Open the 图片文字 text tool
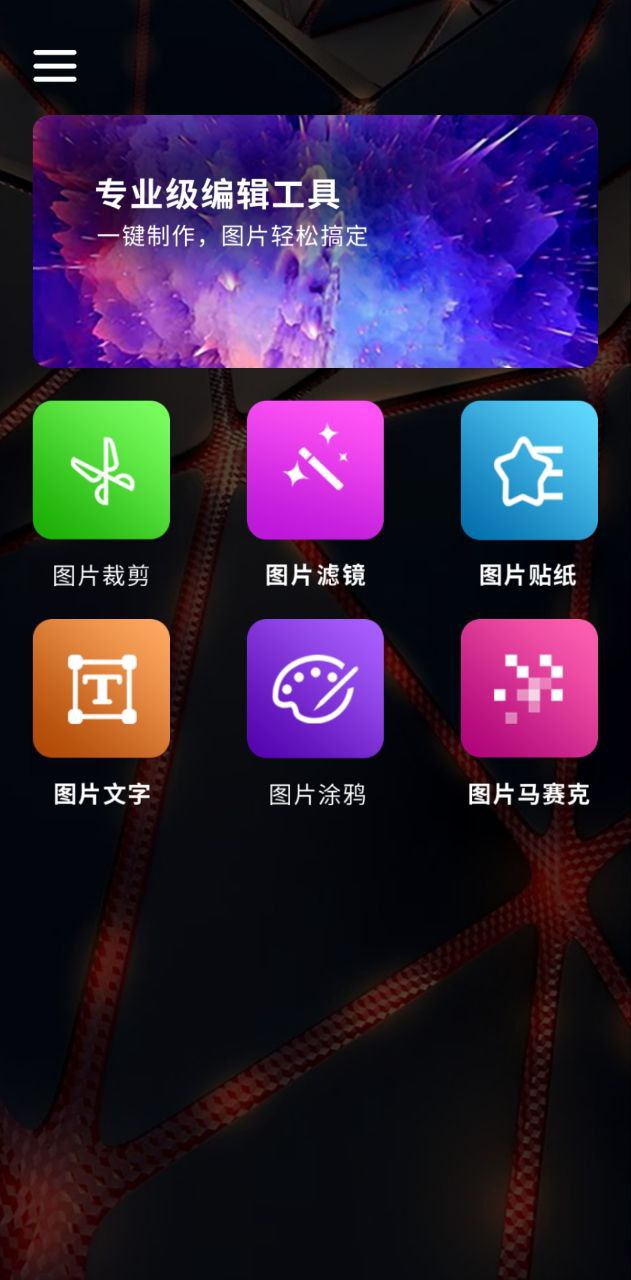 point(101,688)
